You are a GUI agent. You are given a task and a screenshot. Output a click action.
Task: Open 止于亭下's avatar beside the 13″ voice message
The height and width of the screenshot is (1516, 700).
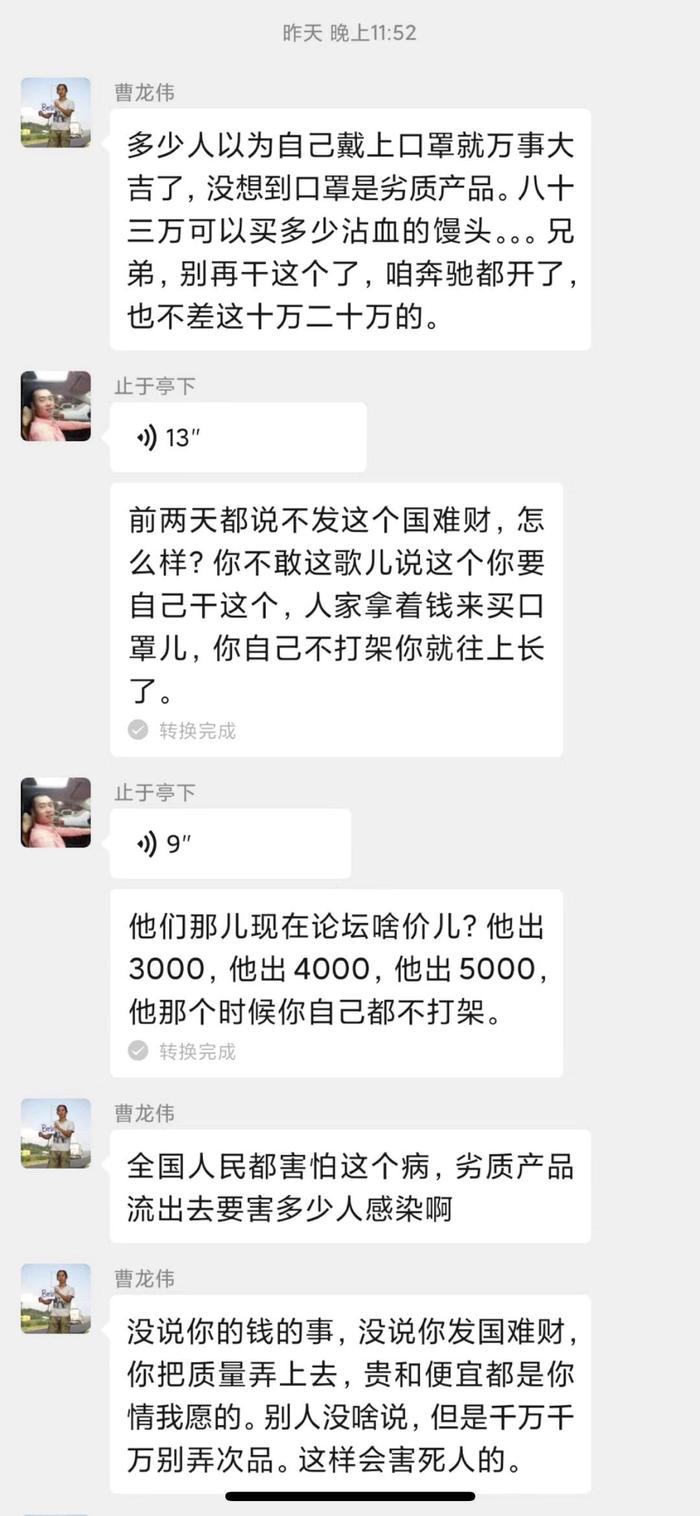[x=56, y=407]
